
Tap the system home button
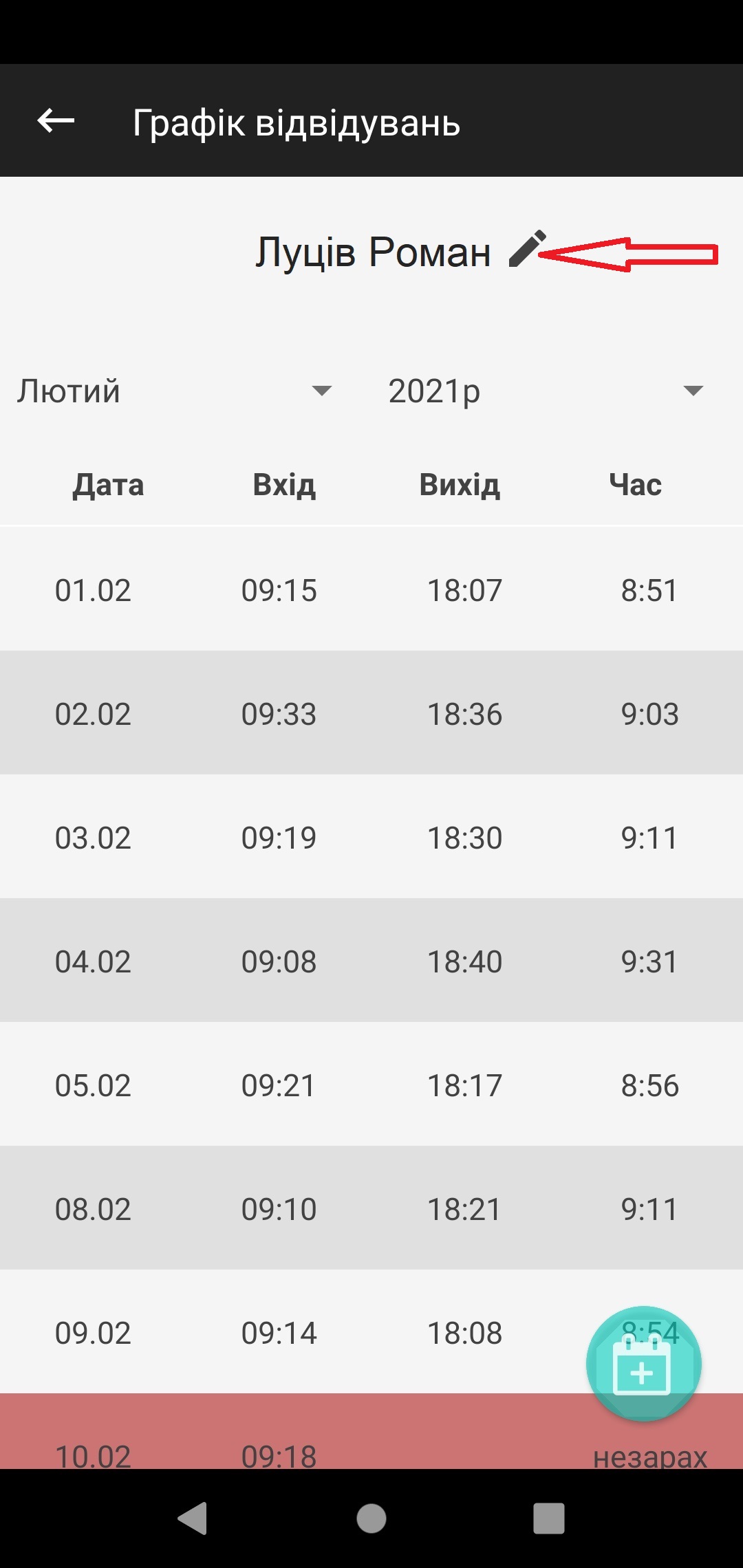371,1518
